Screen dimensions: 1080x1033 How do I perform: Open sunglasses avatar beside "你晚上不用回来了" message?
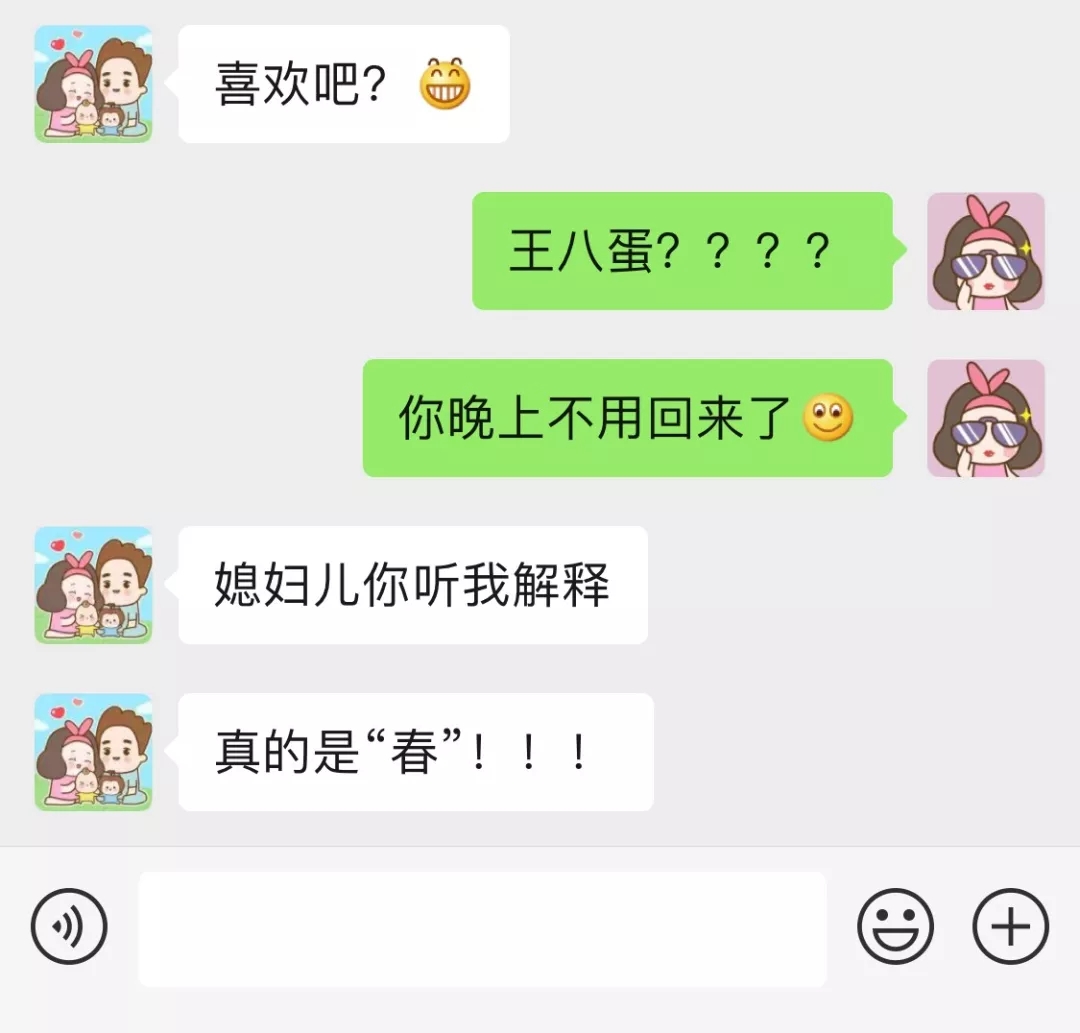pos(985,418)
